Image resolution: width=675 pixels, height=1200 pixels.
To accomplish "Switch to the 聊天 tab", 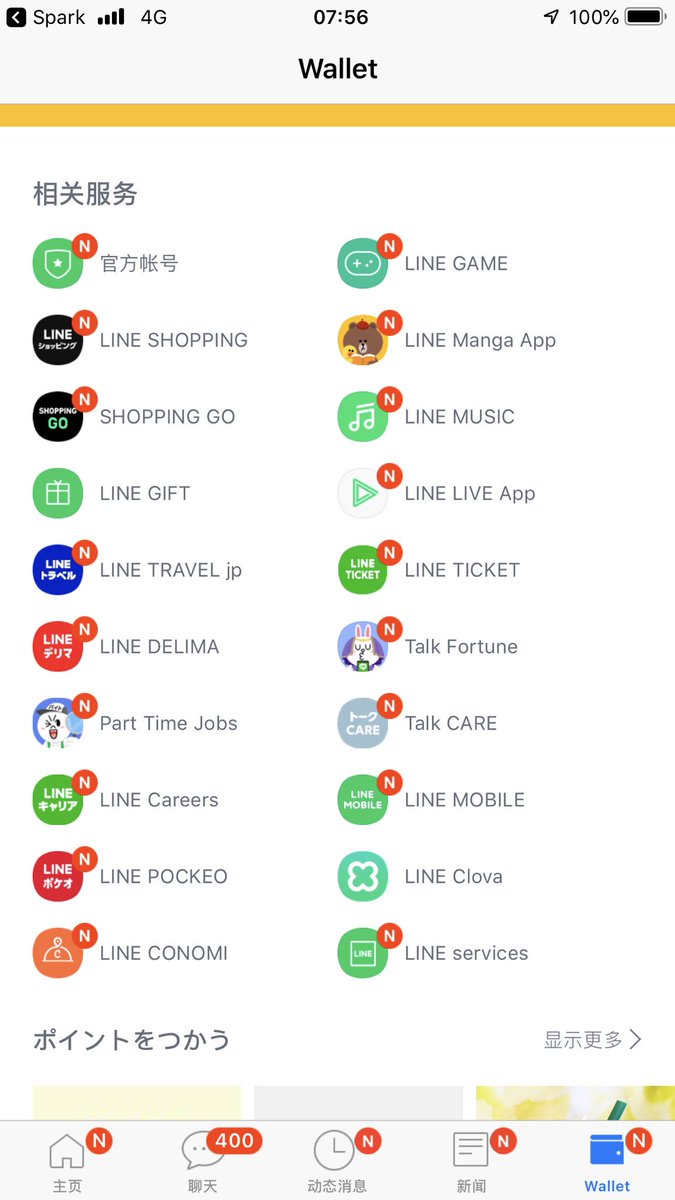I will [202, 1162].
